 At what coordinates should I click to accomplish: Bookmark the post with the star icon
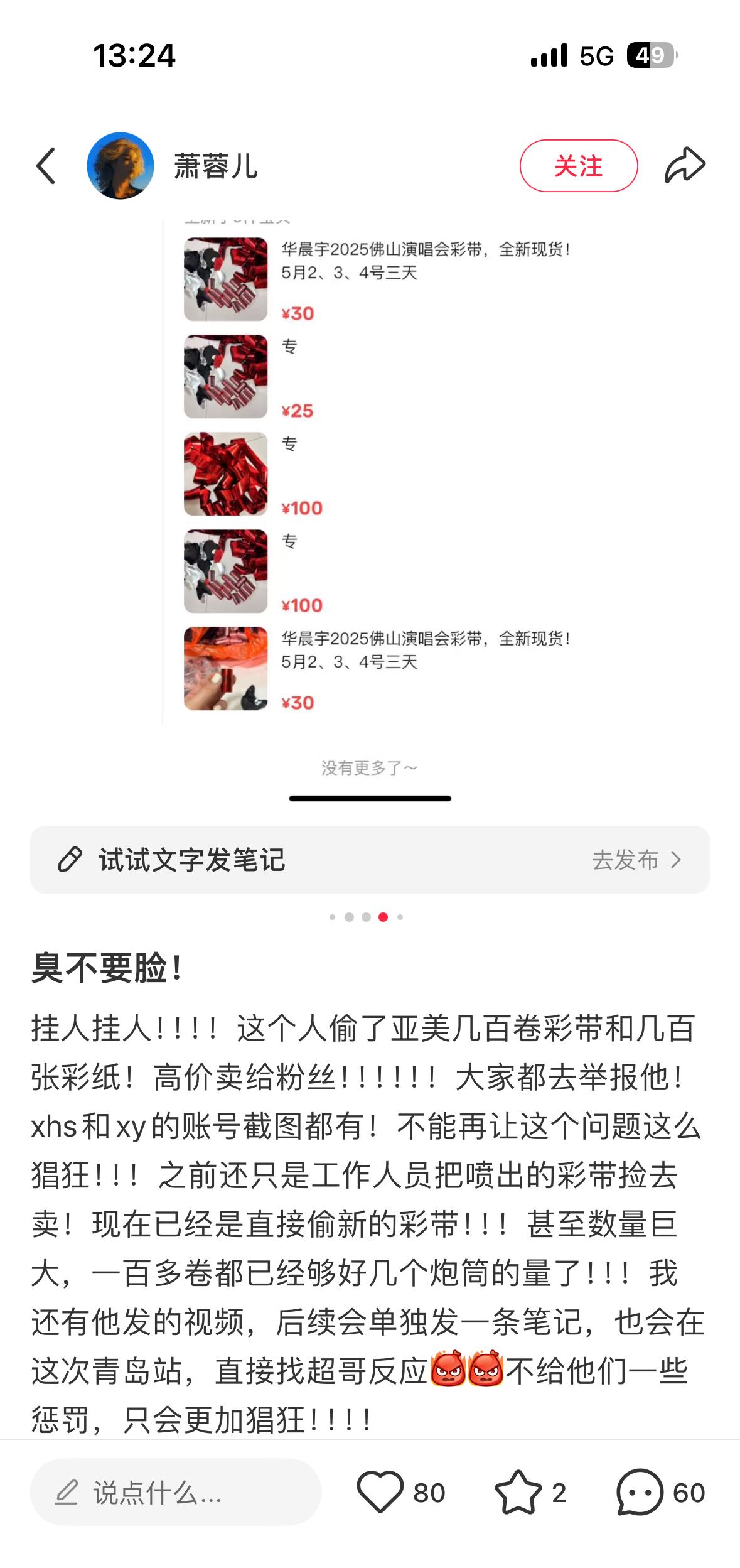pos(518,1493)
